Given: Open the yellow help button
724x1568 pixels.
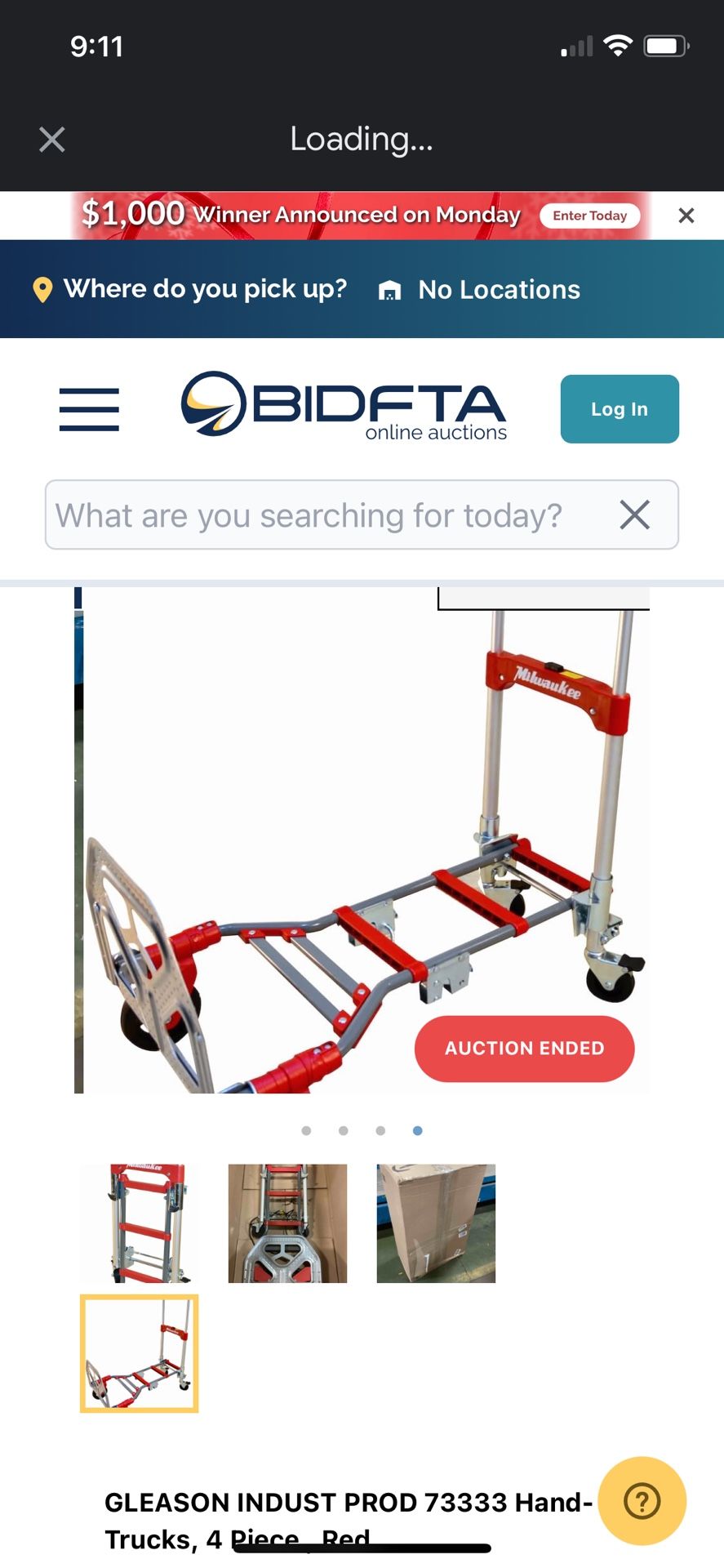Looking at the screenshot, I should (x=642, y=1501).
